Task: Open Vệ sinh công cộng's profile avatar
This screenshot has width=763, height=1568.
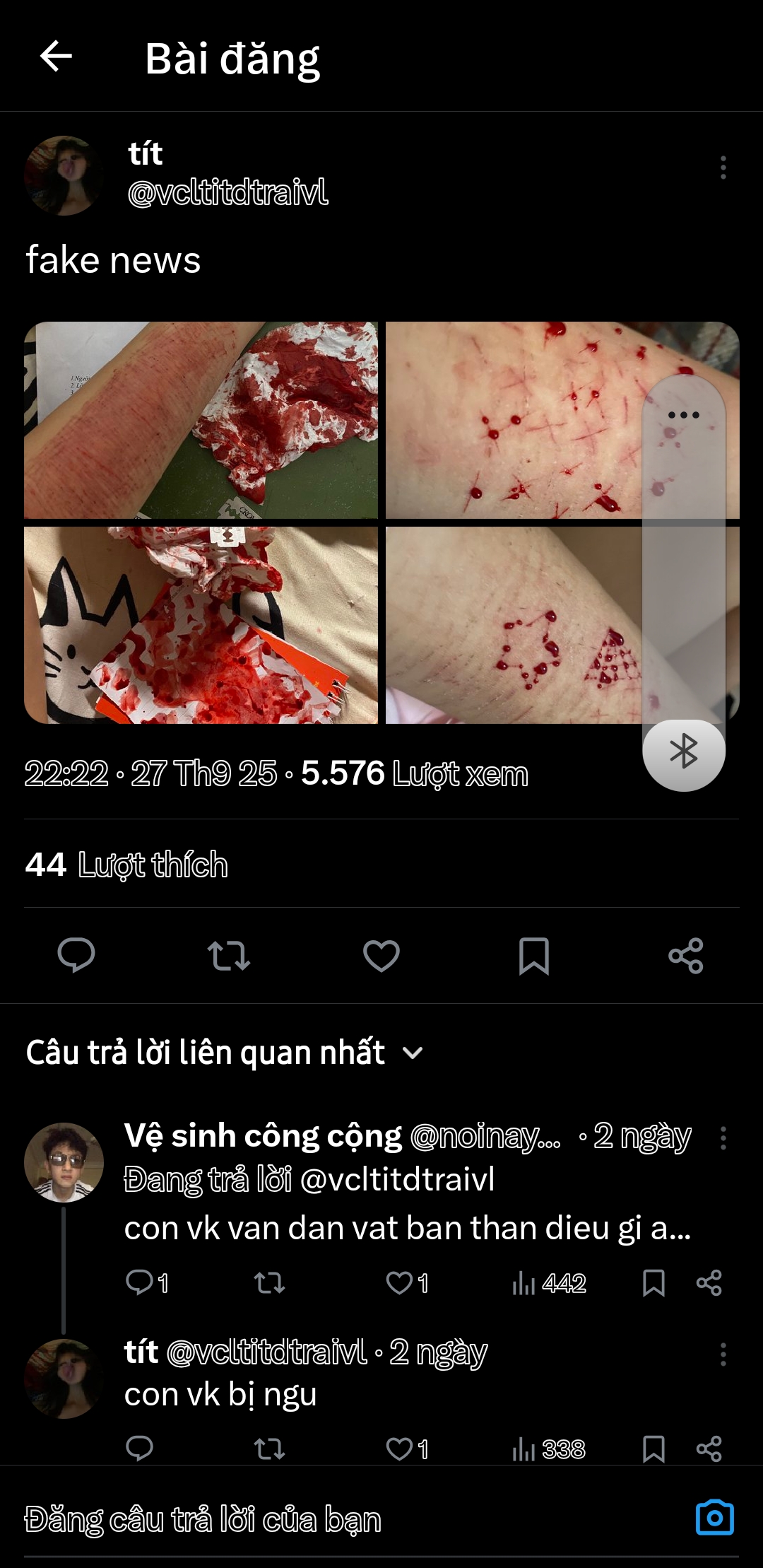Action: coord(64,1162)
